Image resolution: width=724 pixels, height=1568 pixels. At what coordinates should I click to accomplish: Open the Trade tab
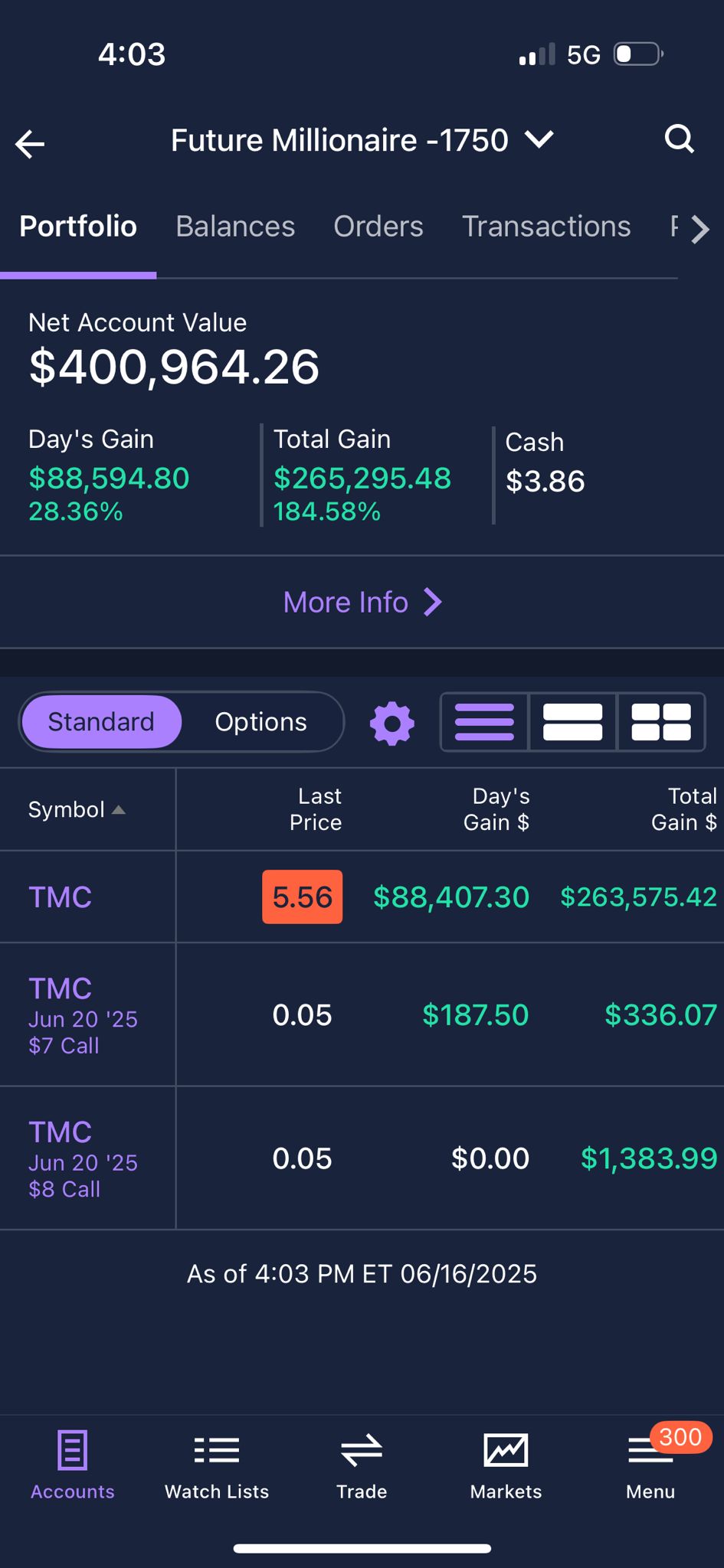coord(362,1465)
